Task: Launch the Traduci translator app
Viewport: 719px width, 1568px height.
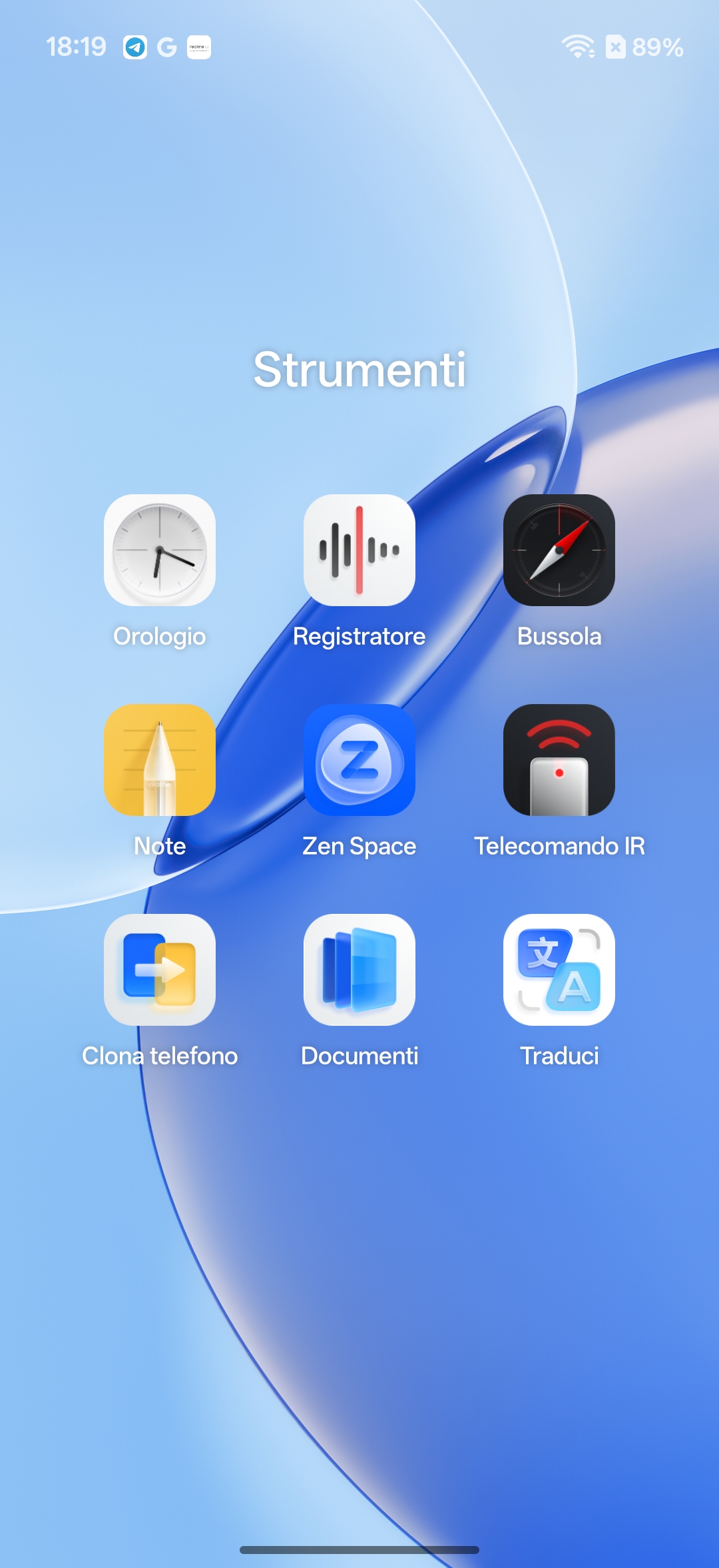Action: coord(559,970)
